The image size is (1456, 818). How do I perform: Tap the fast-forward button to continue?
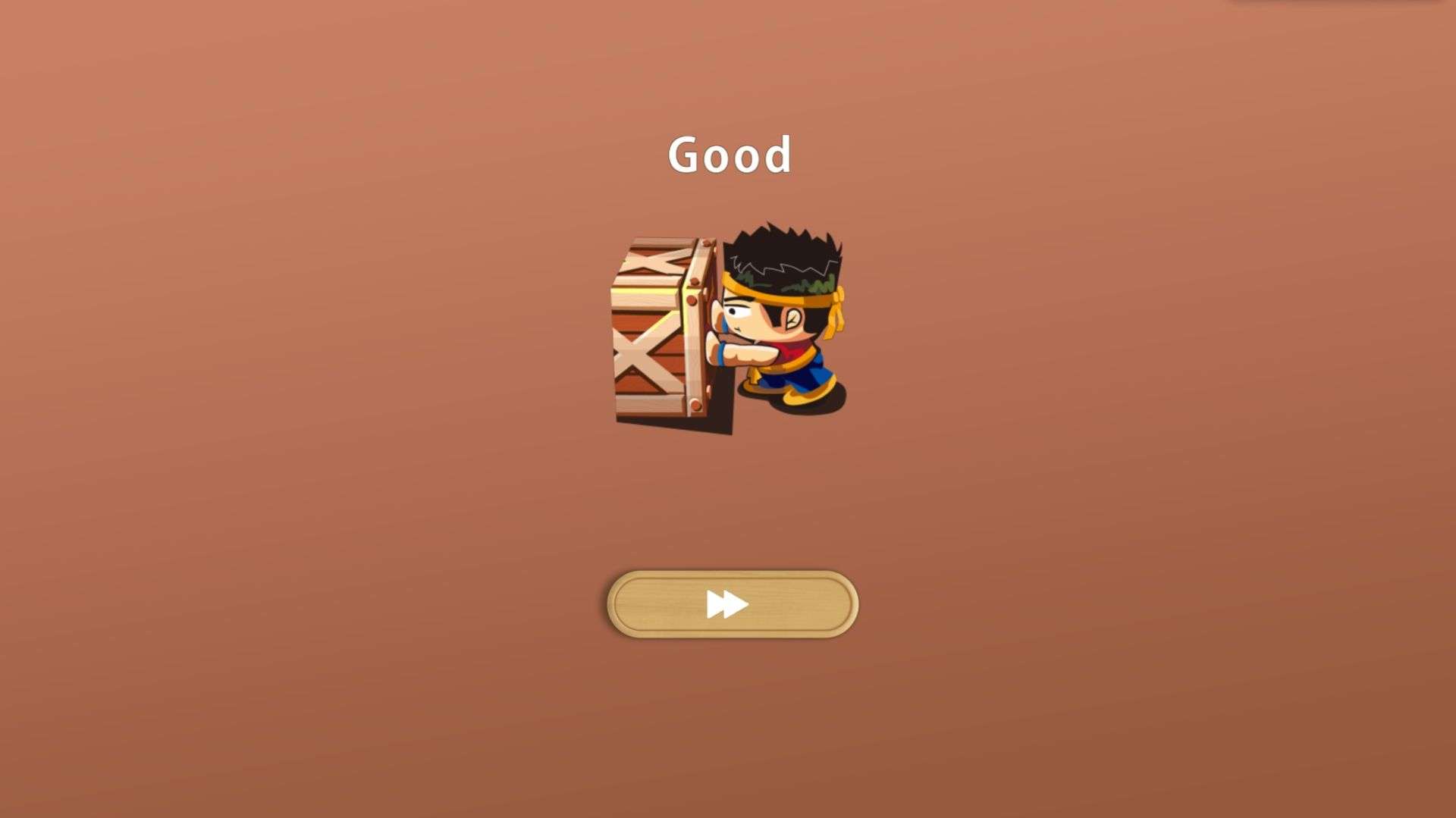(732, 604)
